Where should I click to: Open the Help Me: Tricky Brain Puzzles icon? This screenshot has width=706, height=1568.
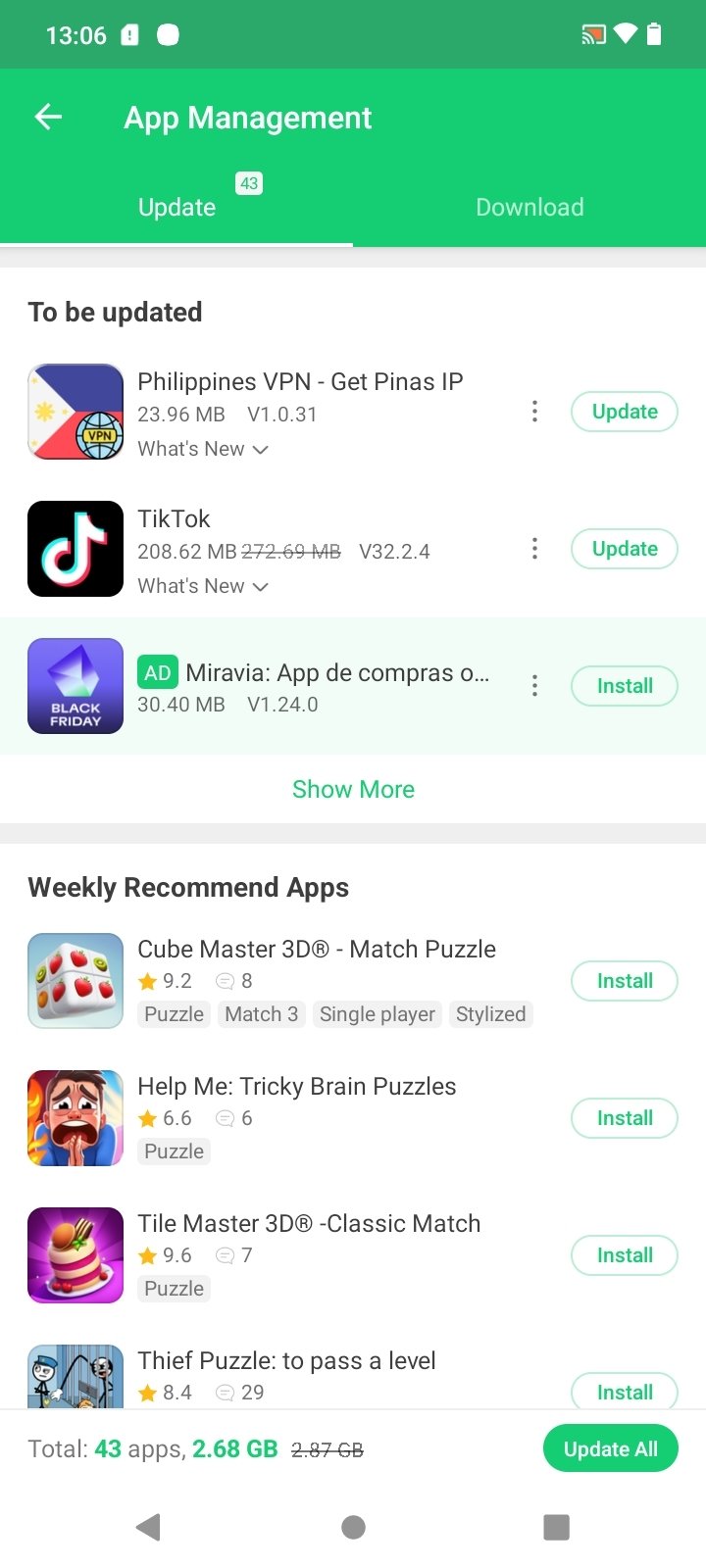tap(75, 1117)
